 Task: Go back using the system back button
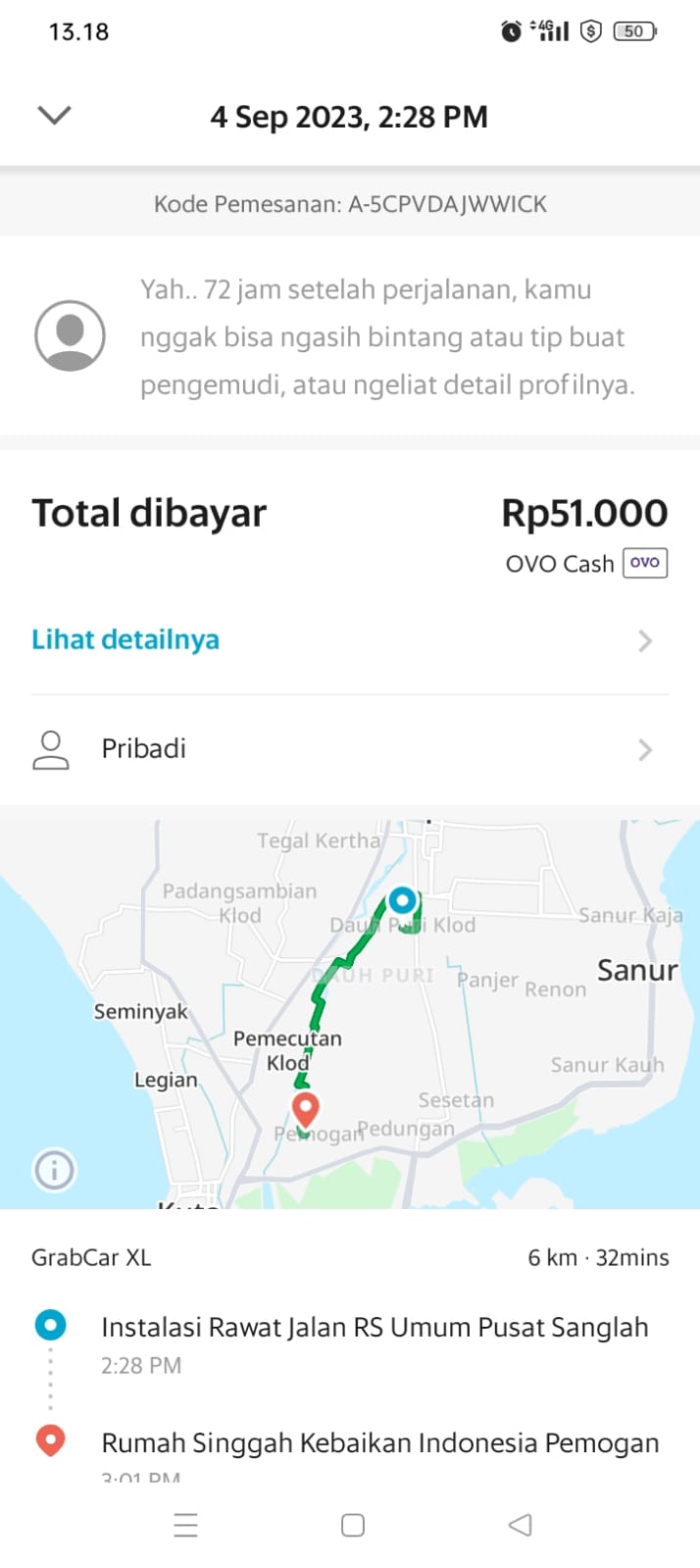click(521, 1525)
